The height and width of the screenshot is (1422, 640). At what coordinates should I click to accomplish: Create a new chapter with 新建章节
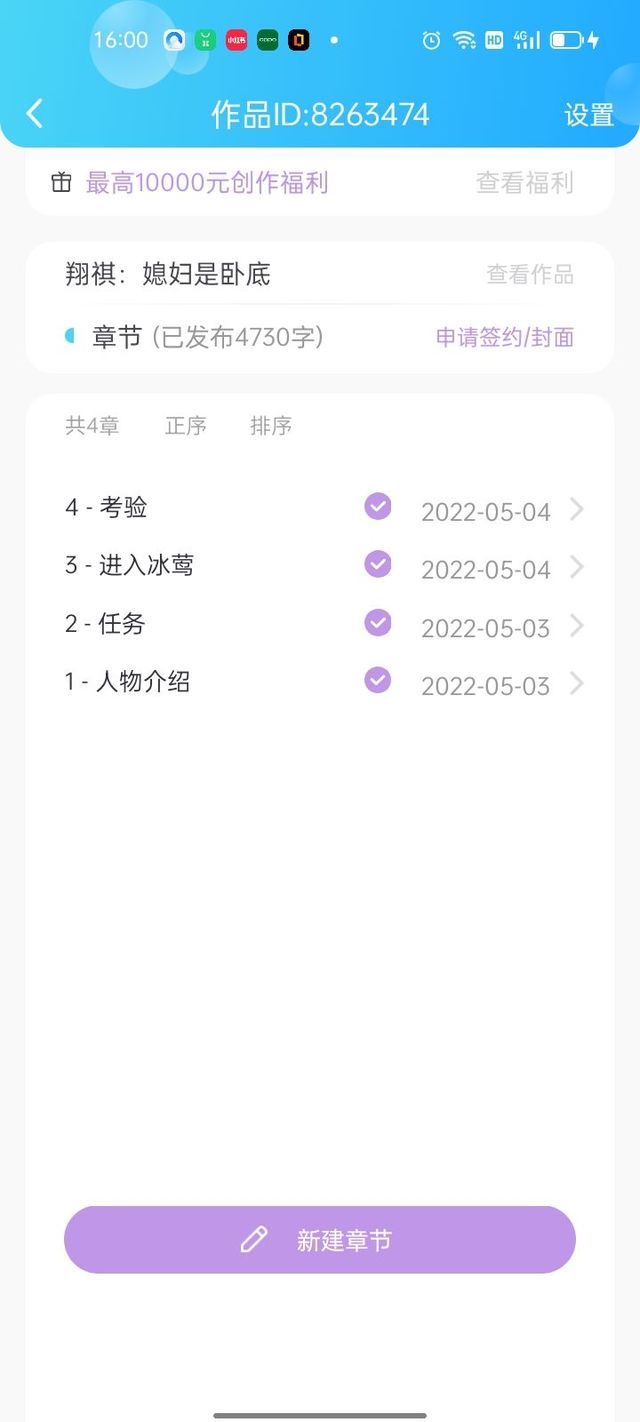click(320, 1240)
